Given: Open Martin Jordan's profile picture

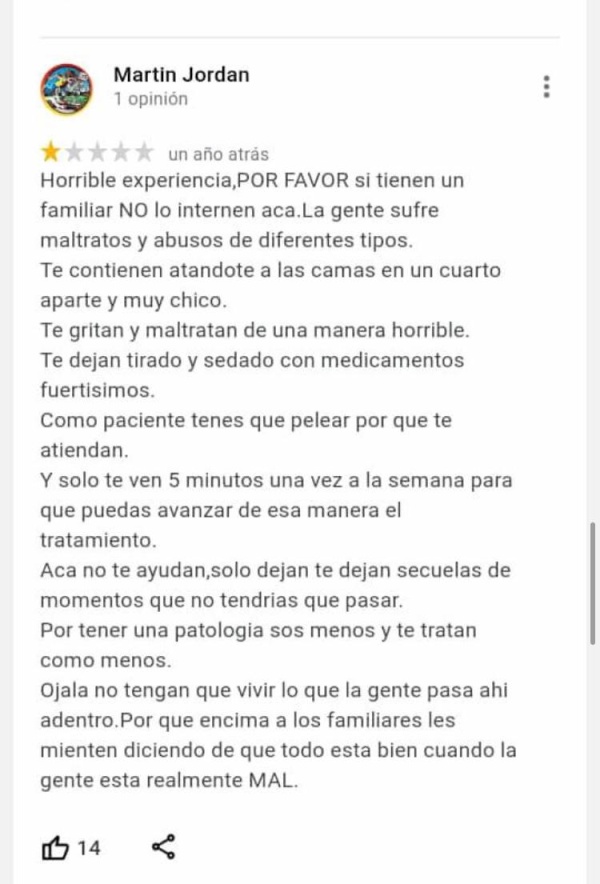Looking at the screenshot, I should point(66,88).
